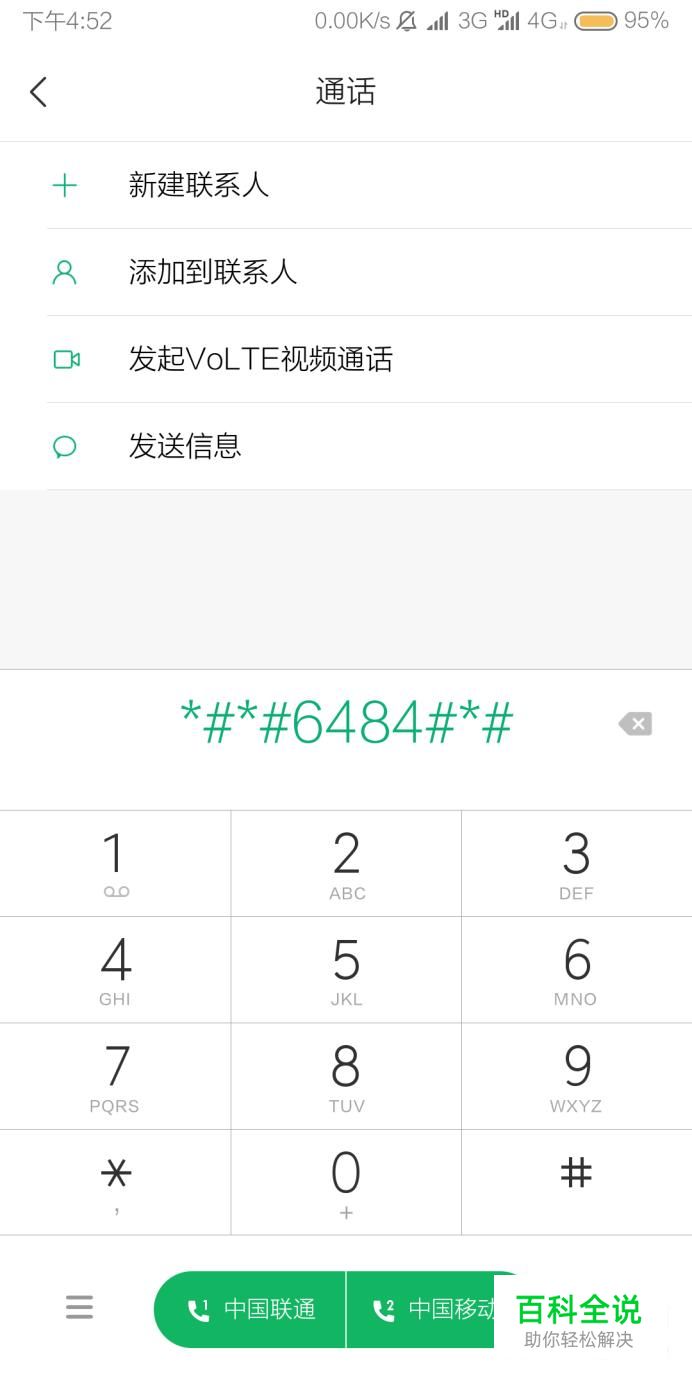This screenshot has height=1384, width=692.
Task: Enter digit 3 DEF
Action: click(576, 864)
